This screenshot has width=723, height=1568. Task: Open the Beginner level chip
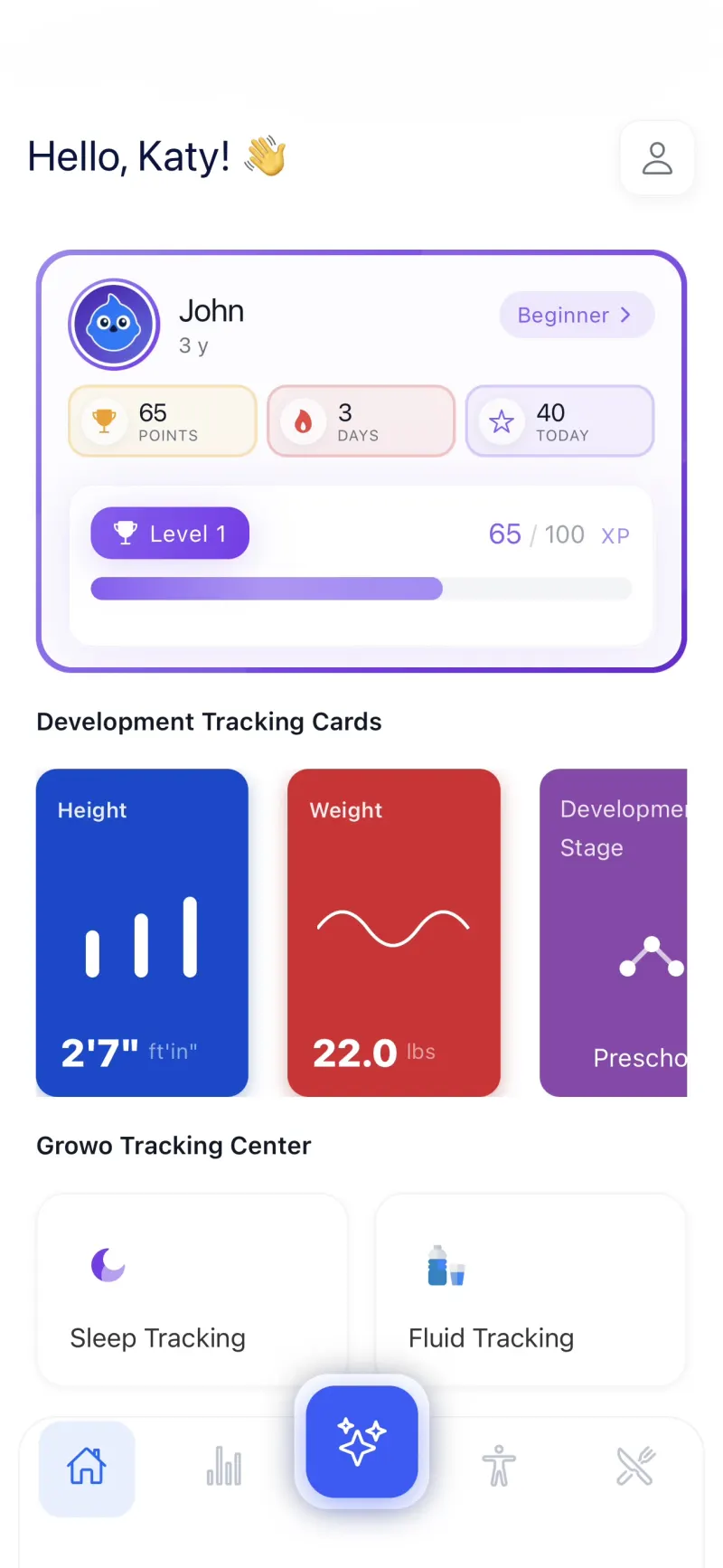(x=576, y=315)
